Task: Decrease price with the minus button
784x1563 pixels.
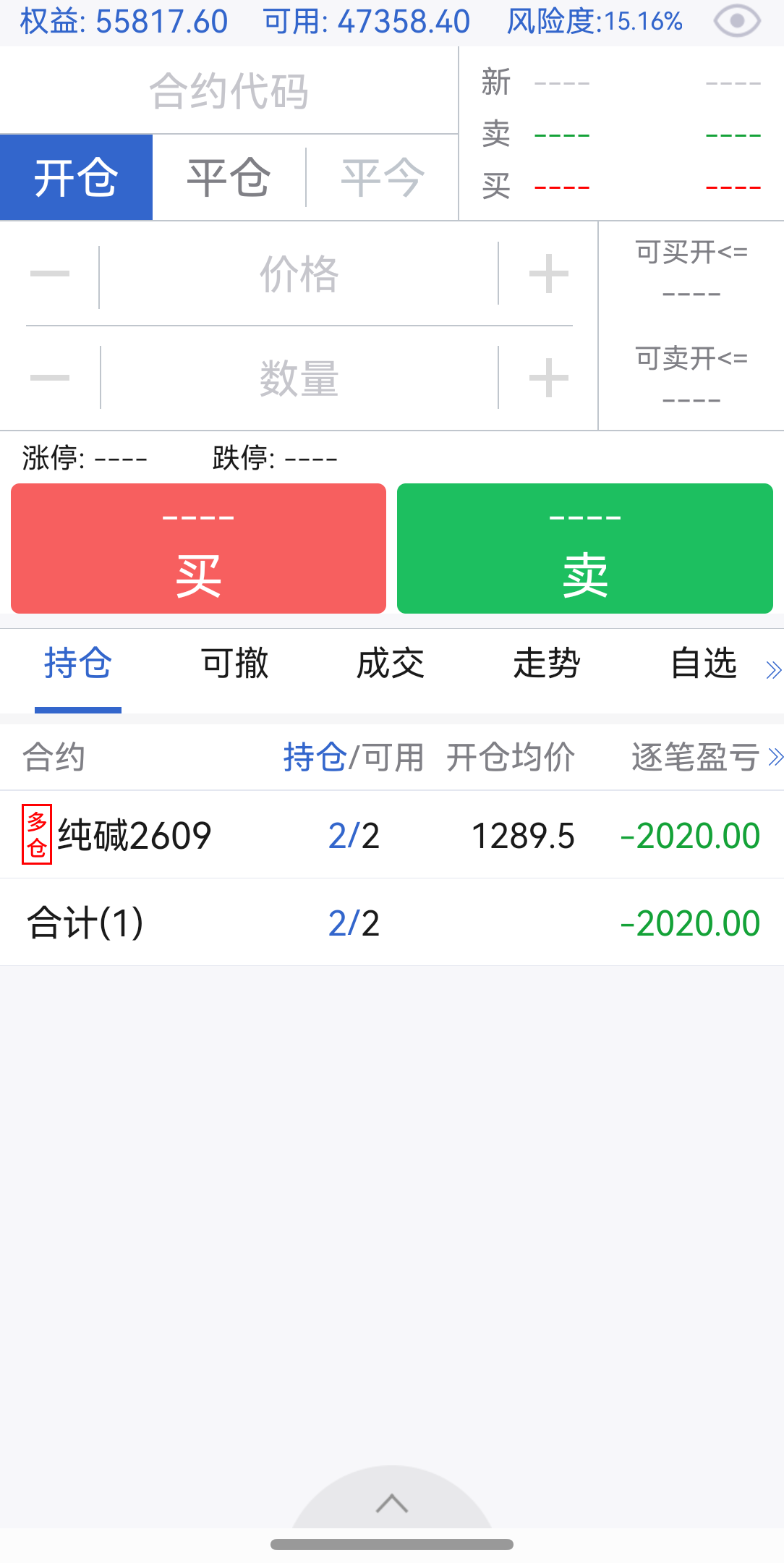Action: coord(50,275)
